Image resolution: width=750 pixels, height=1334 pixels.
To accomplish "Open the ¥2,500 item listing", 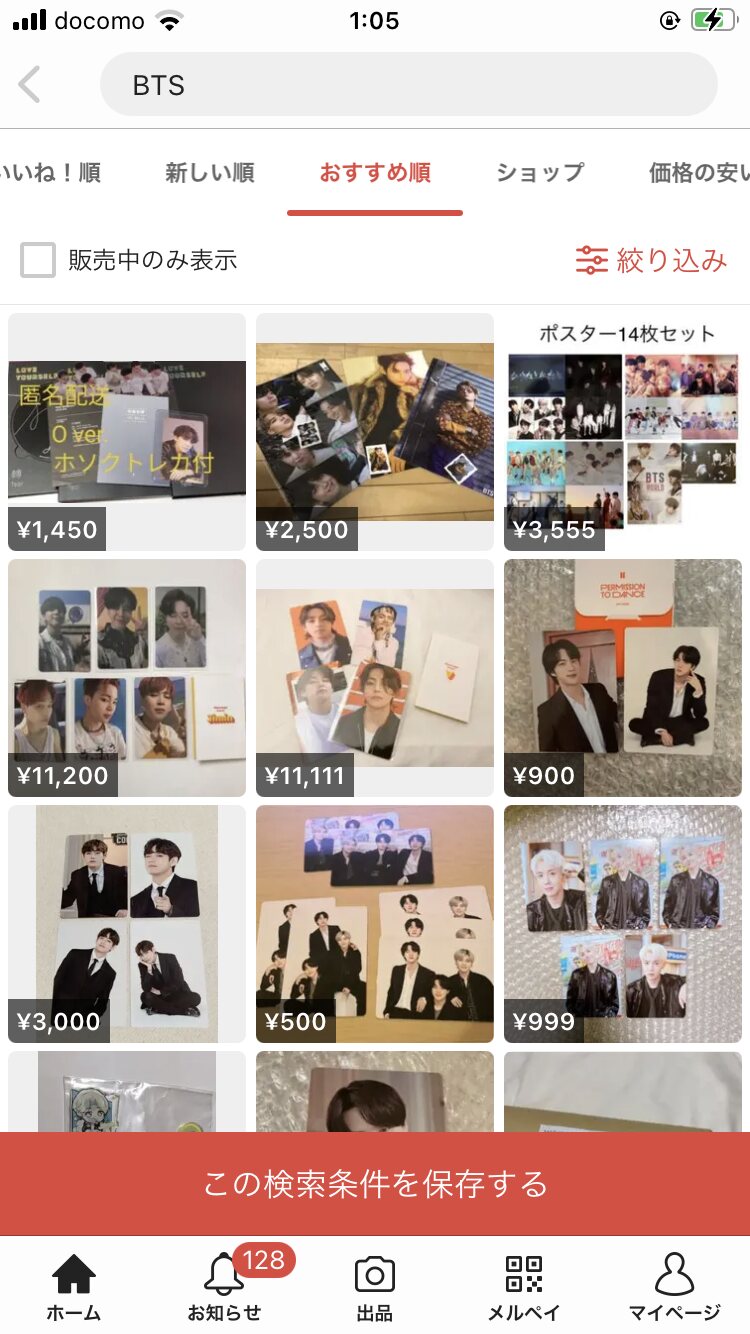I will 375,432.
